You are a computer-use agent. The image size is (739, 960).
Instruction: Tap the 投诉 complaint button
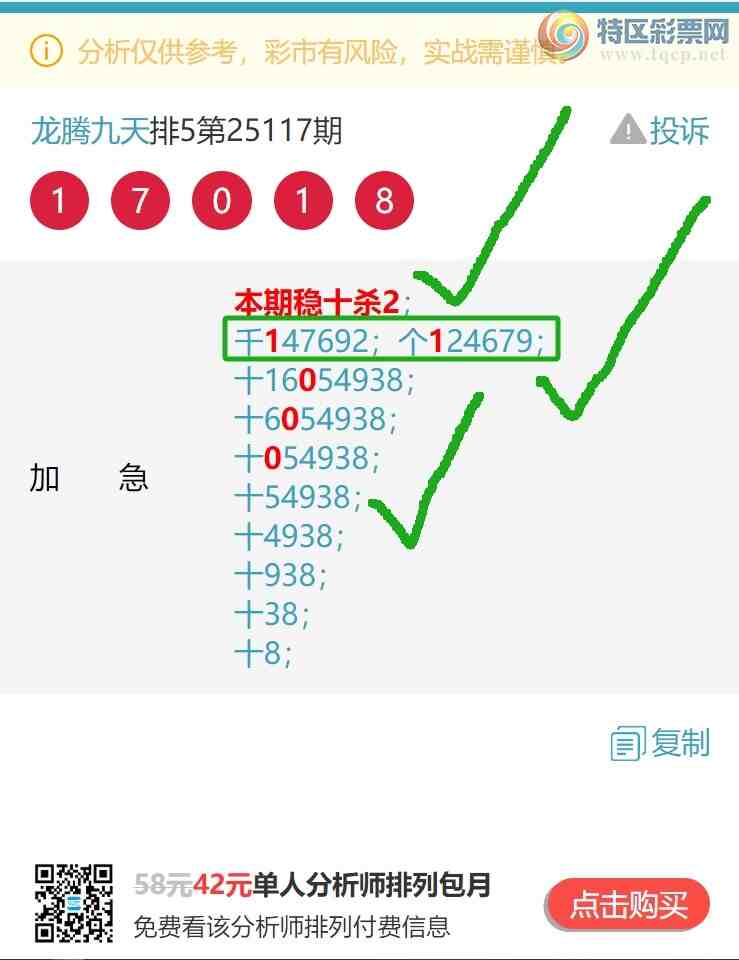(660, 130)
